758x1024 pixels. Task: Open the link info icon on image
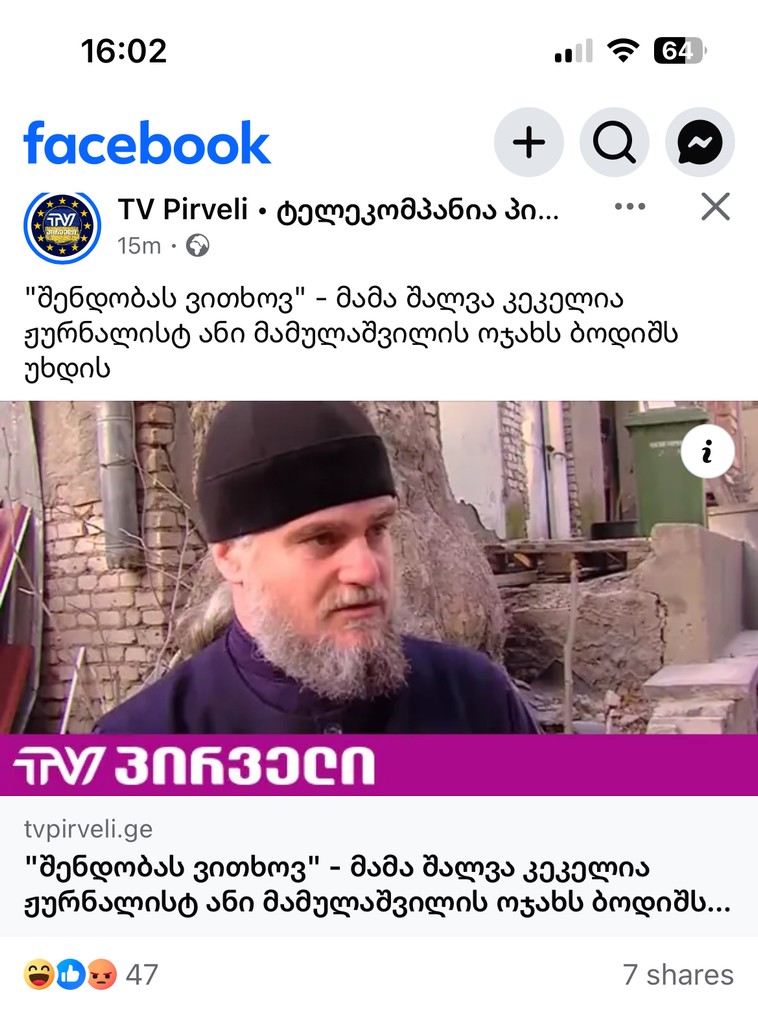[x=707, y=452]
